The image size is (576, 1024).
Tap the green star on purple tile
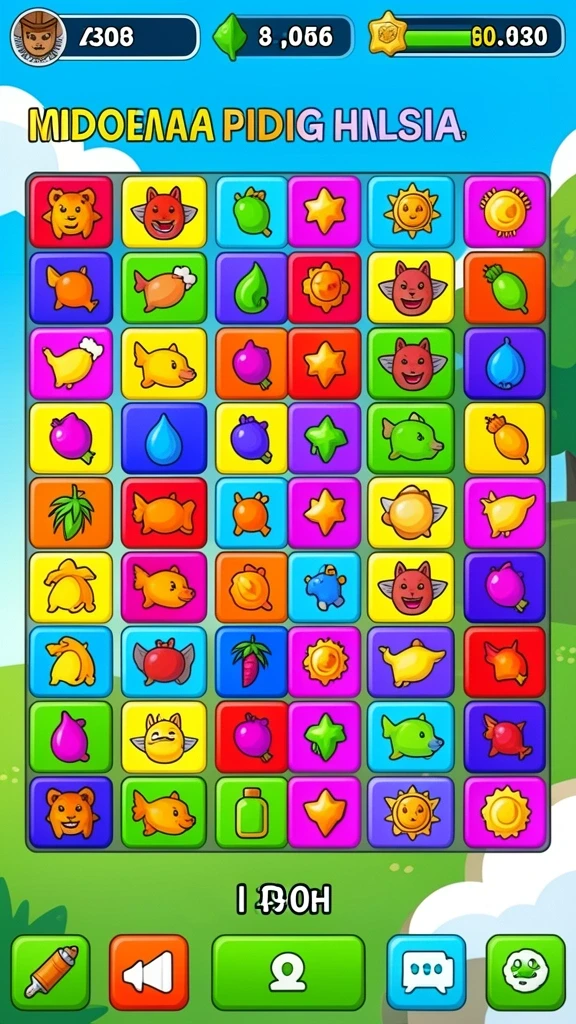[325, 438]
